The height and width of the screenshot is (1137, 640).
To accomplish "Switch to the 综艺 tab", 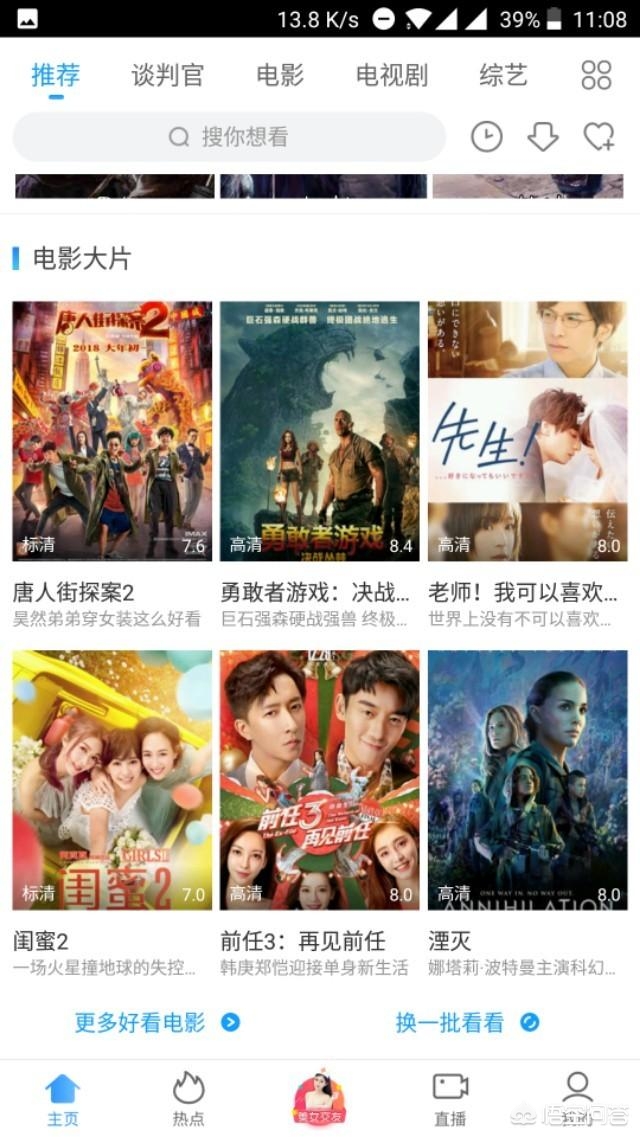I will [x=503, y=75].
